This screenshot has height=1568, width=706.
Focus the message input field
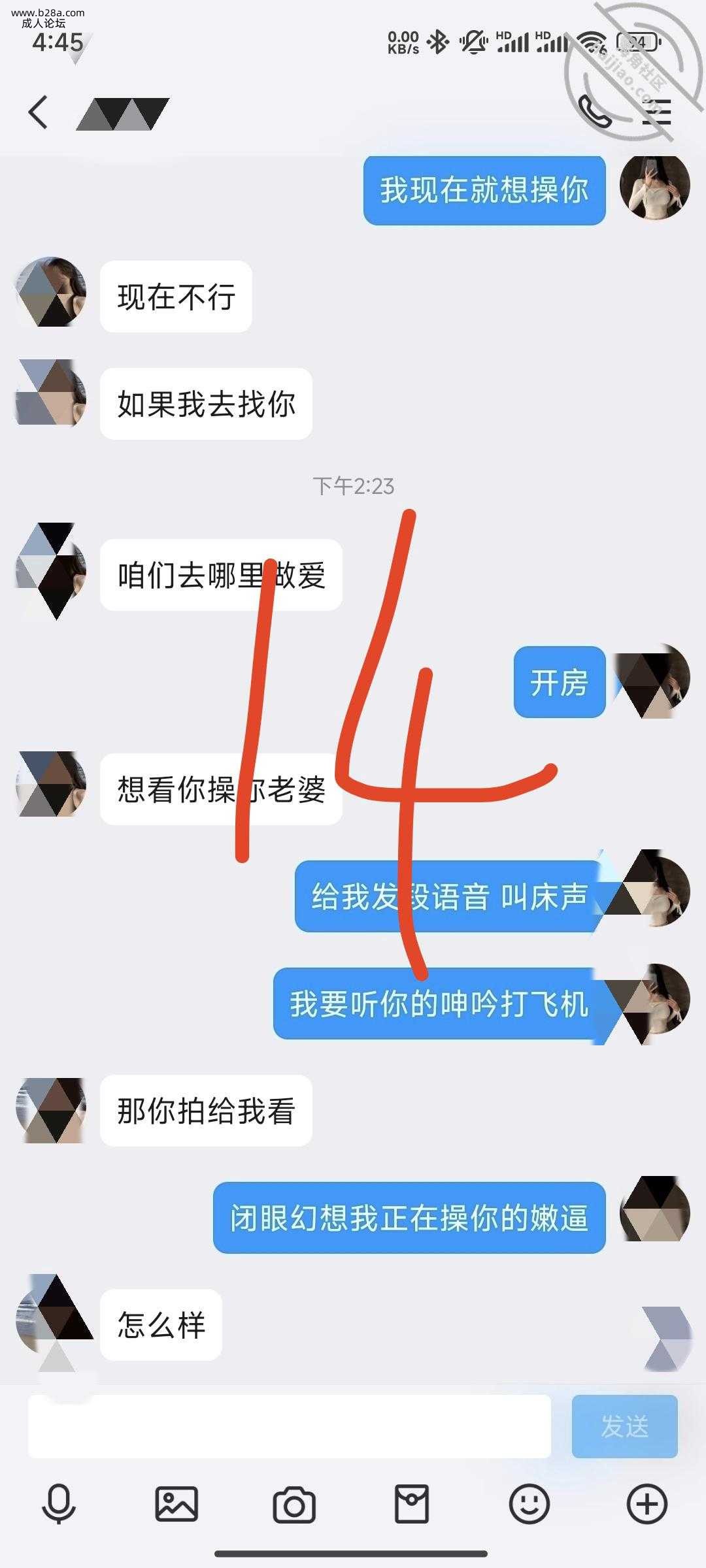point(289,1426)
